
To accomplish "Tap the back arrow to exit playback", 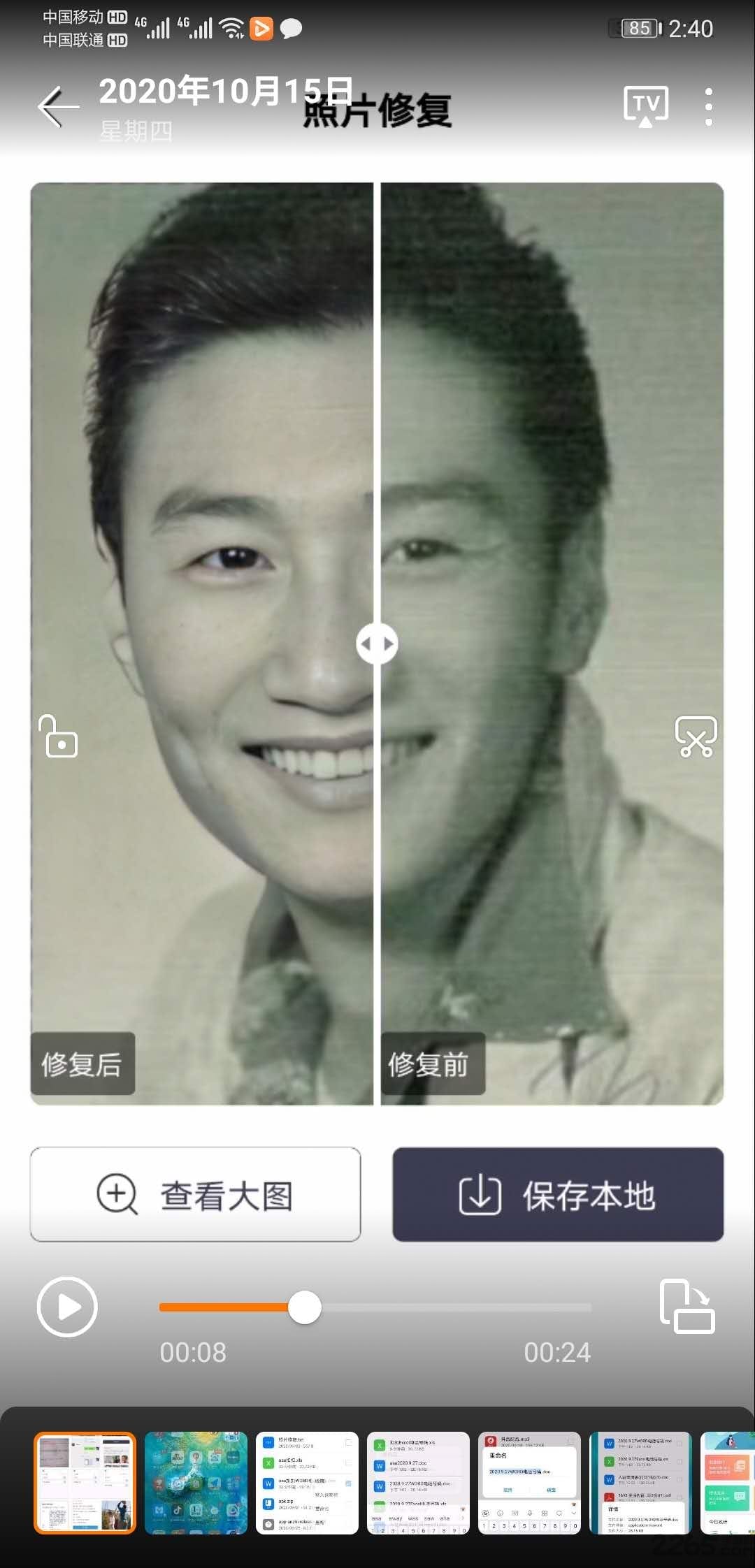I will click(x=59, y=105).
